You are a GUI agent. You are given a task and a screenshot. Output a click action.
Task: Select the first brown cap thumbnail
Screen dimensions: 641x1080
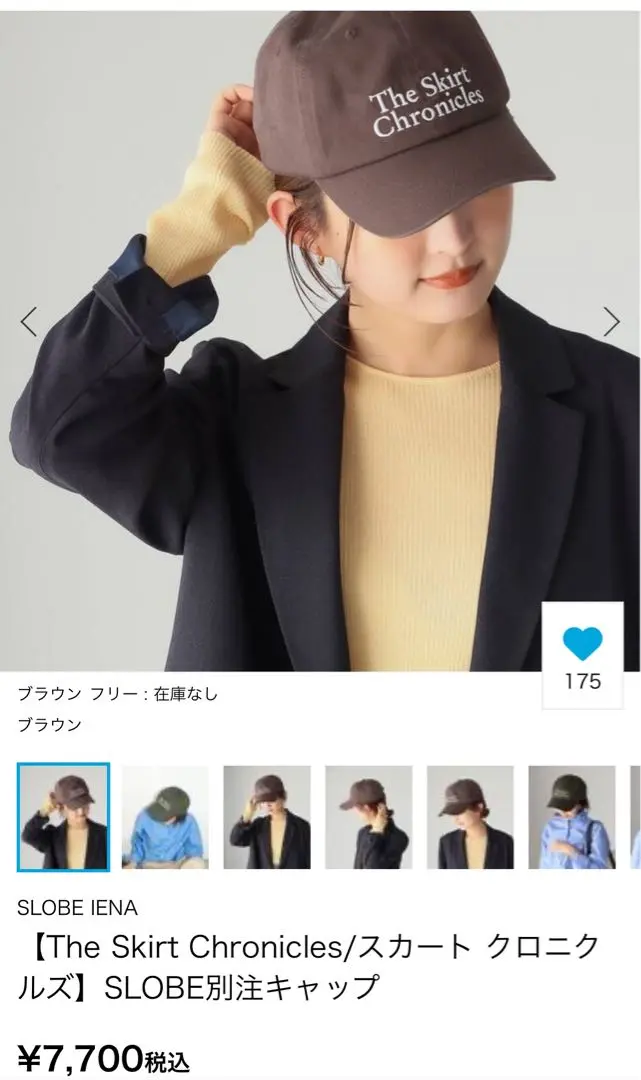63,817
